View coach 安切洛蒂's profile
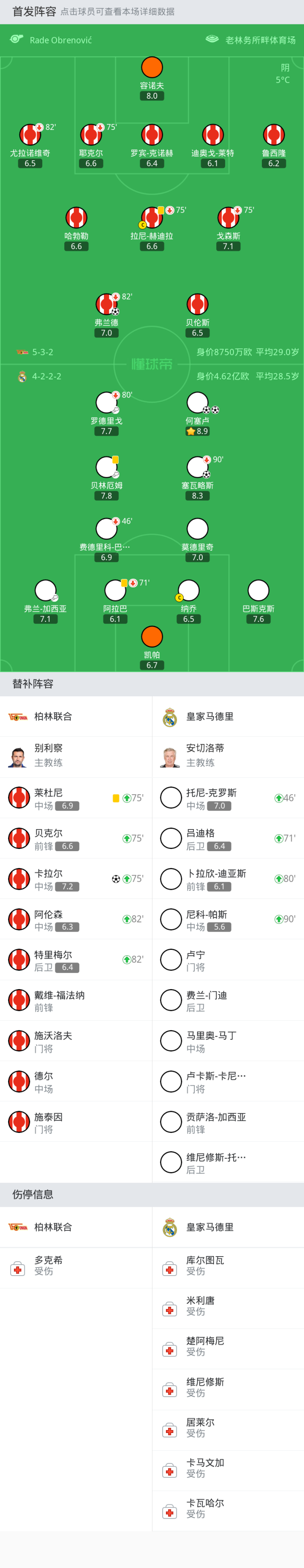Viewport: 304px width, 1568px height. [228, 757]
